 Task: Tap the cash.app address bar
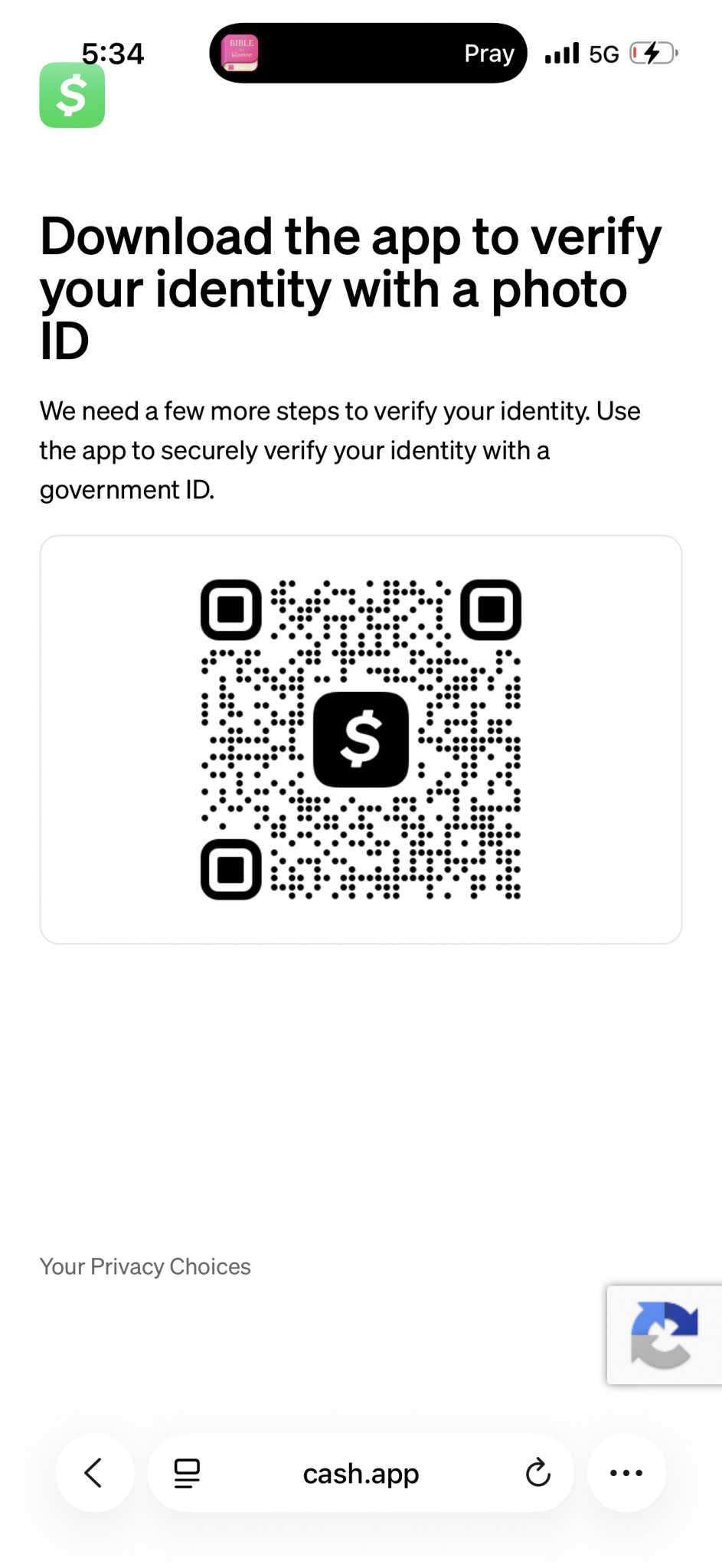[x=361, y=1473]
